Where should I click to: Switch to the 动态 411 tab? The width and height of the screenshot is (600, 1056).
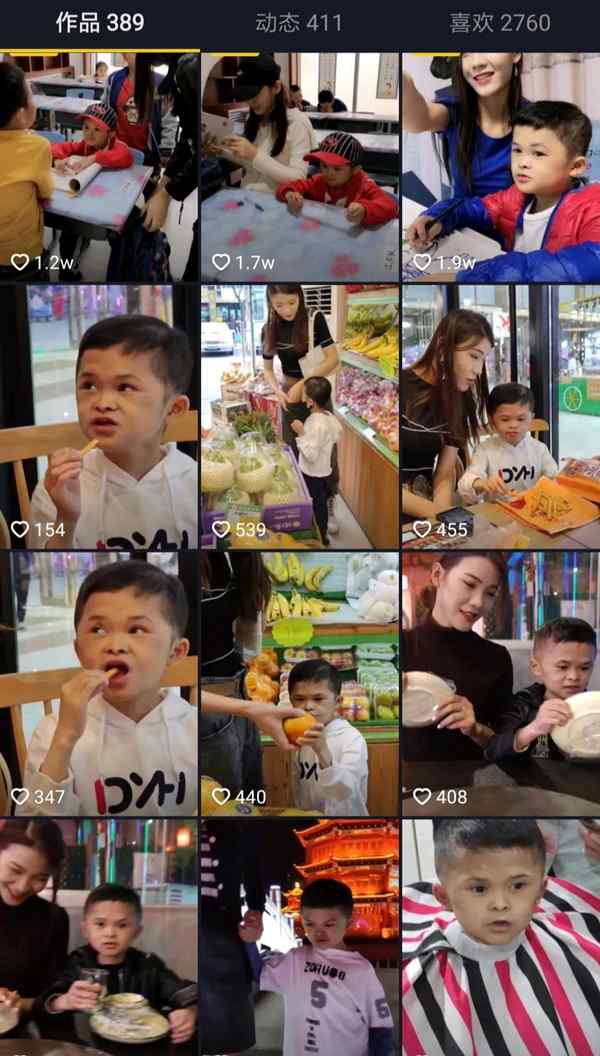pyautogui.click(x=298, y=23)
